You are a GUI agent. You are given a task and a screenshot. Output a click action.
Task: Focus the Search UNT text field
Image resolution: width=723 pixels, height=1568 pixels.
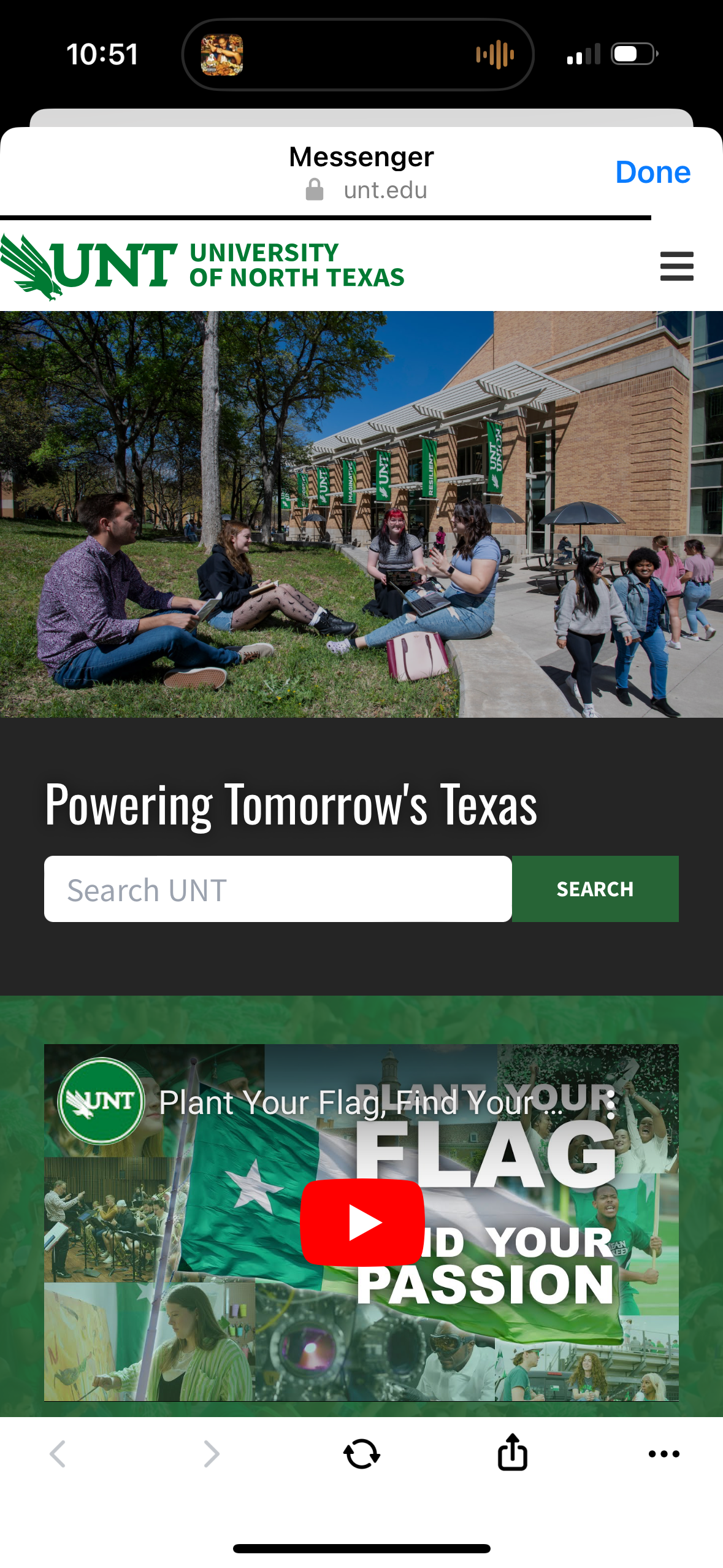point(278,889)
